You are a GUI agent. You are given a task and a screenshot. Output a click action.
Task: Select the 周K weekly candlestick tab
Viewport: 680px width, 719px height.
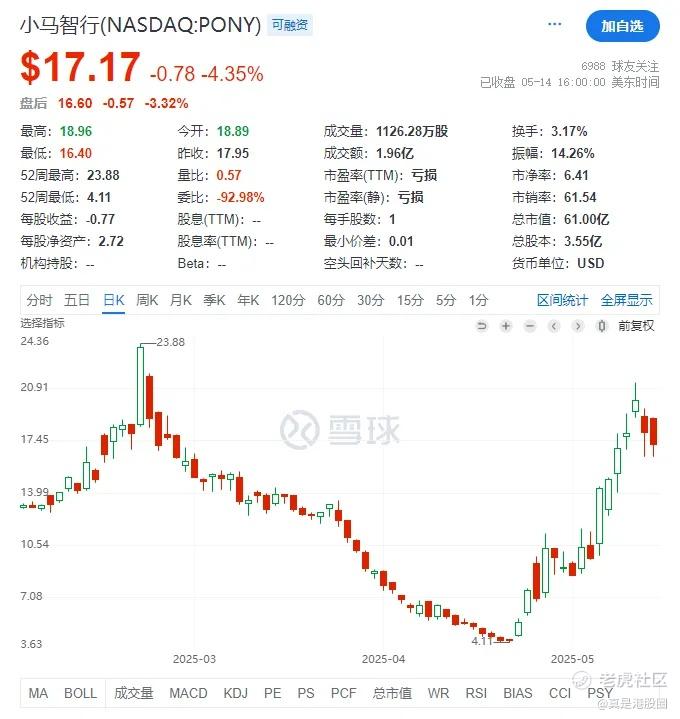147,300
